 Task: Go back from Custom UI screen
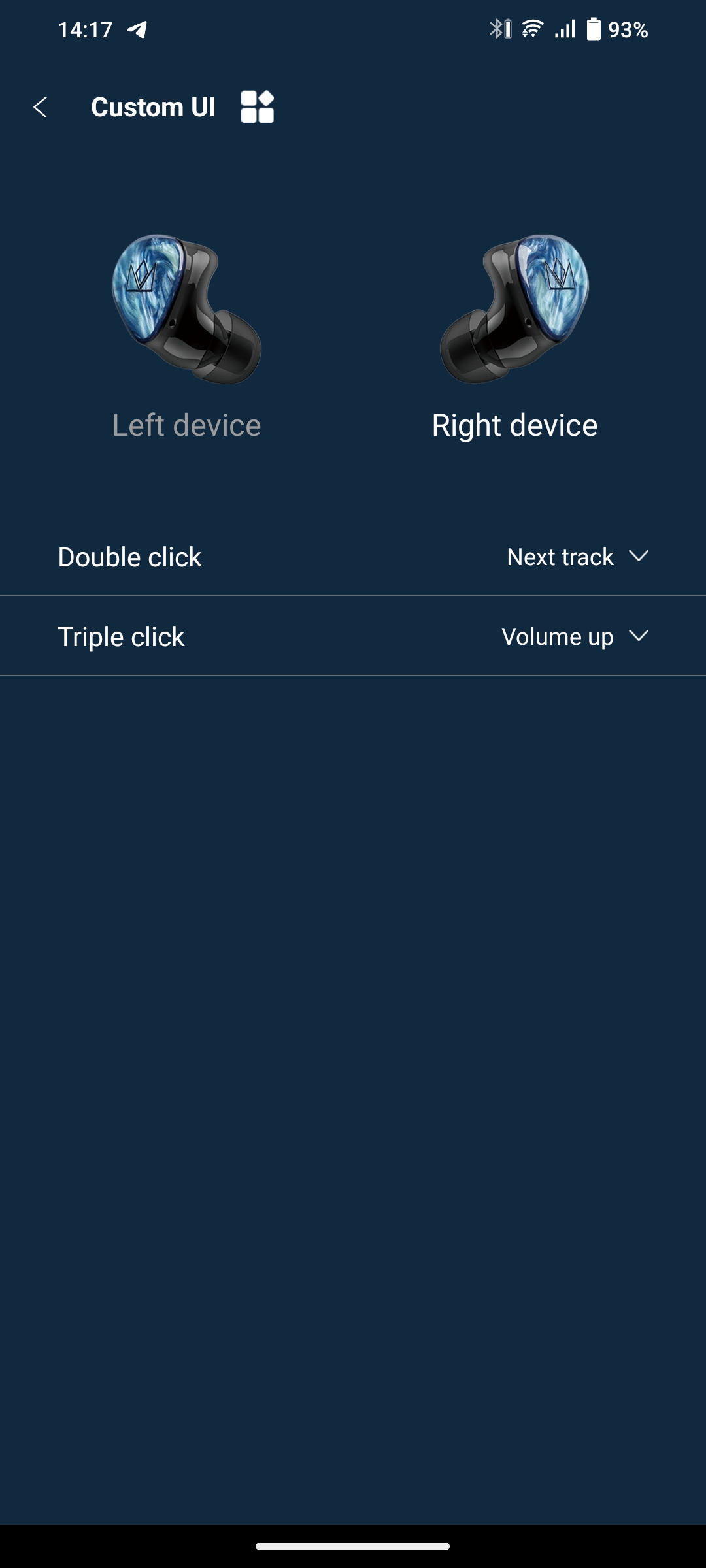(x=41, y=107)
